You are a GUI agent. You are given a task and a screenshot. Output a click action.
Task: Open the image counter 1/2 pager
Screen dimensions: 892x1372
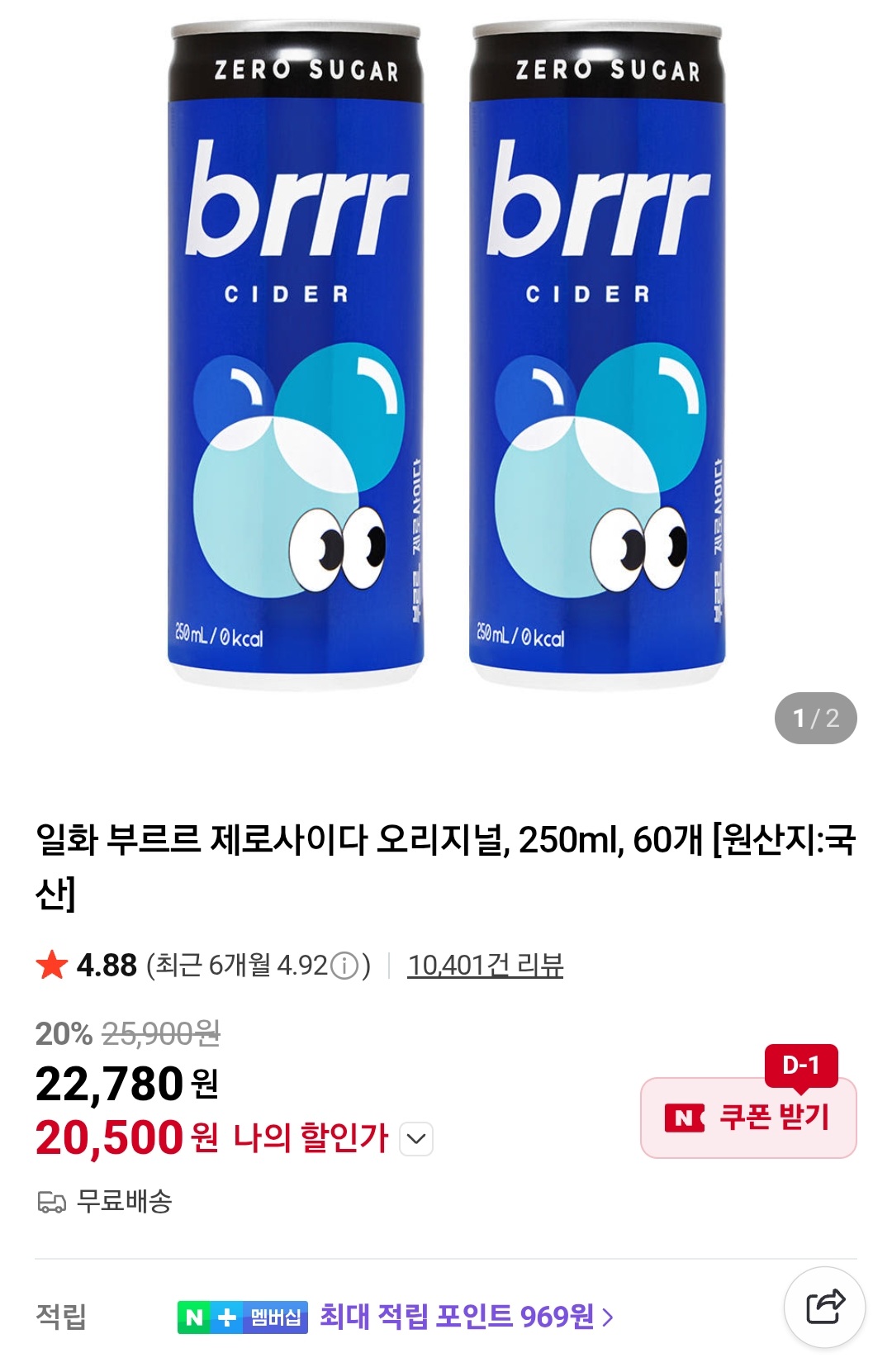[x=814, y=719]
